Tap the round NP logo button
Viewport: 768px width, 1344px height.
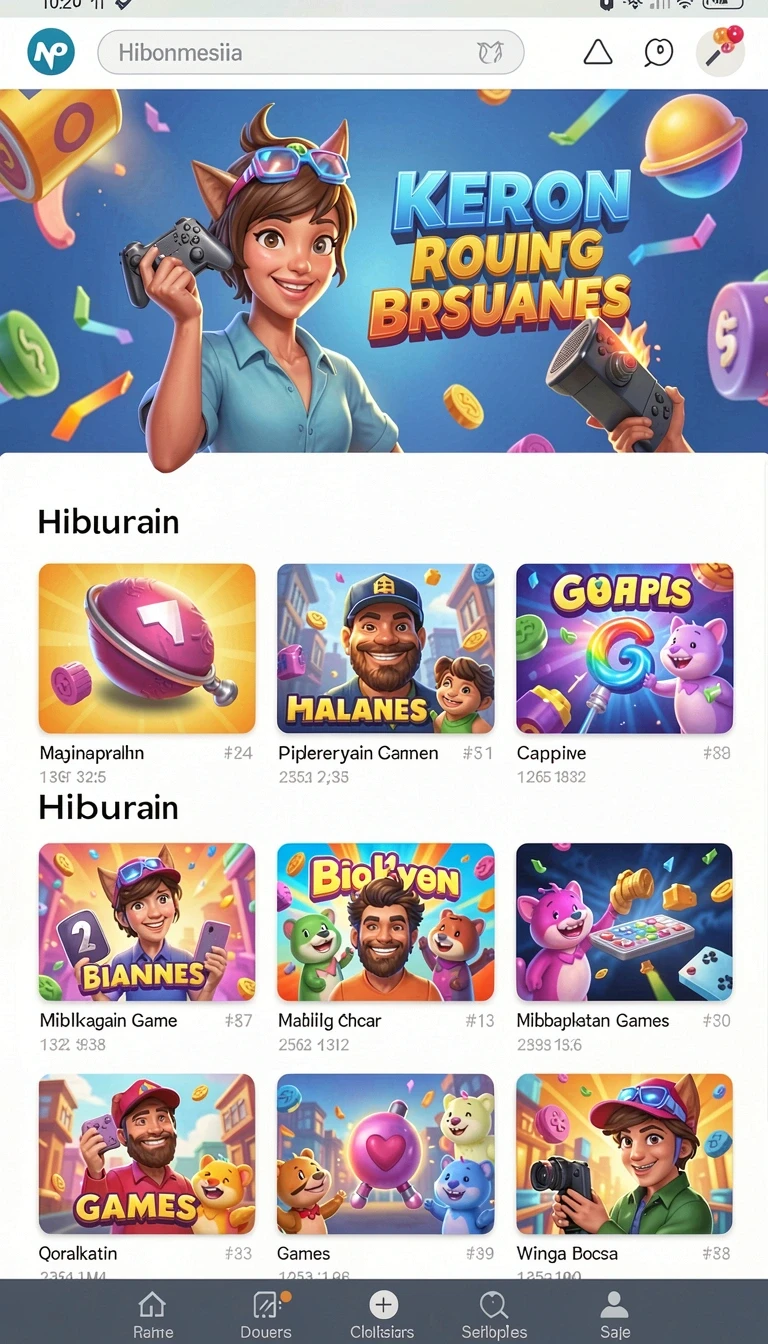(51, 52)
